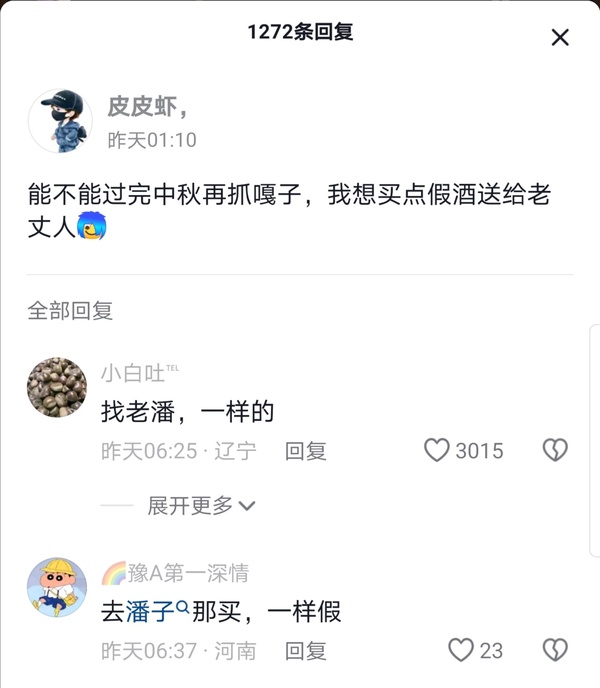The image size is (600, 688).
Task: Open 皮皮虾 user avatar profile
Action: 59,121
